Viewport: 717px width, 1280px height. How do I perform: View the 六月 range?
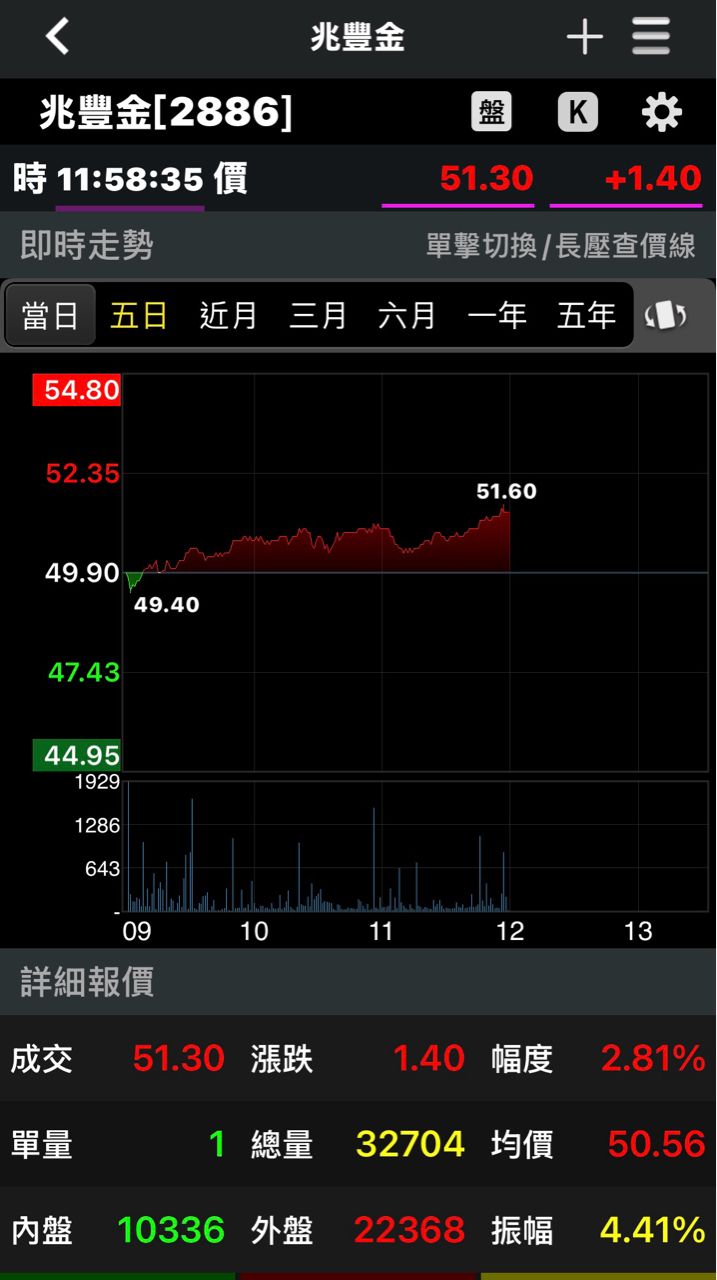(x=407, y=315)
